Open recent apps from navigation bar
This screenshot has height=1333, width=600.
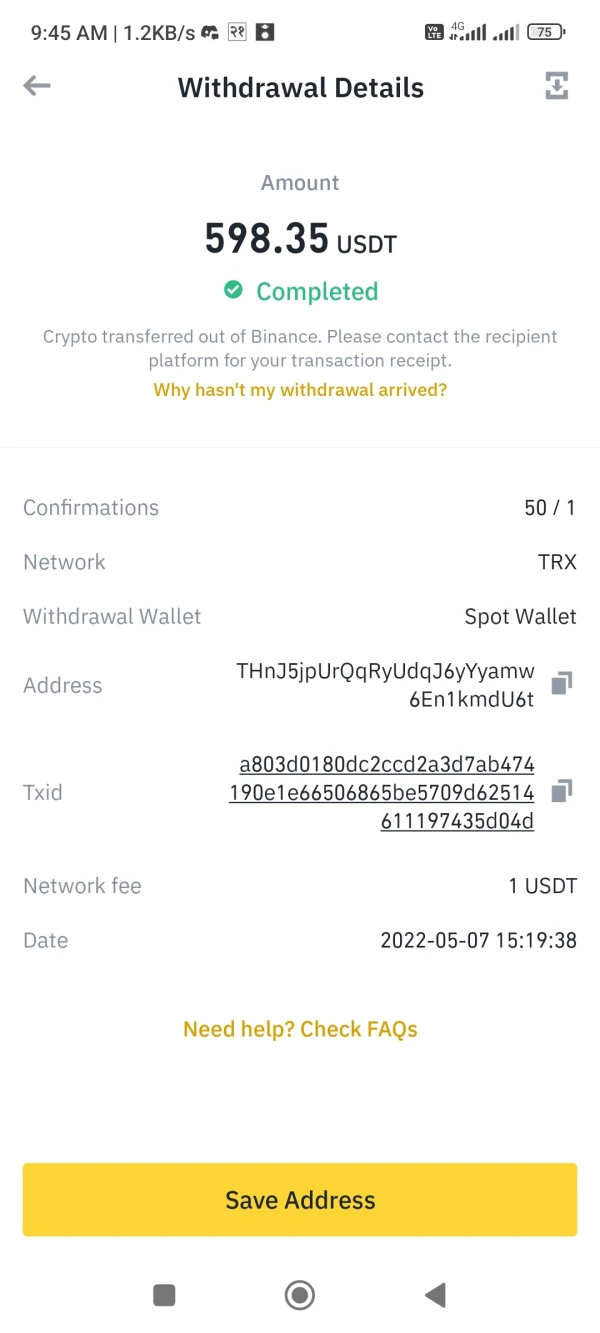click(x=164, y=1296)
